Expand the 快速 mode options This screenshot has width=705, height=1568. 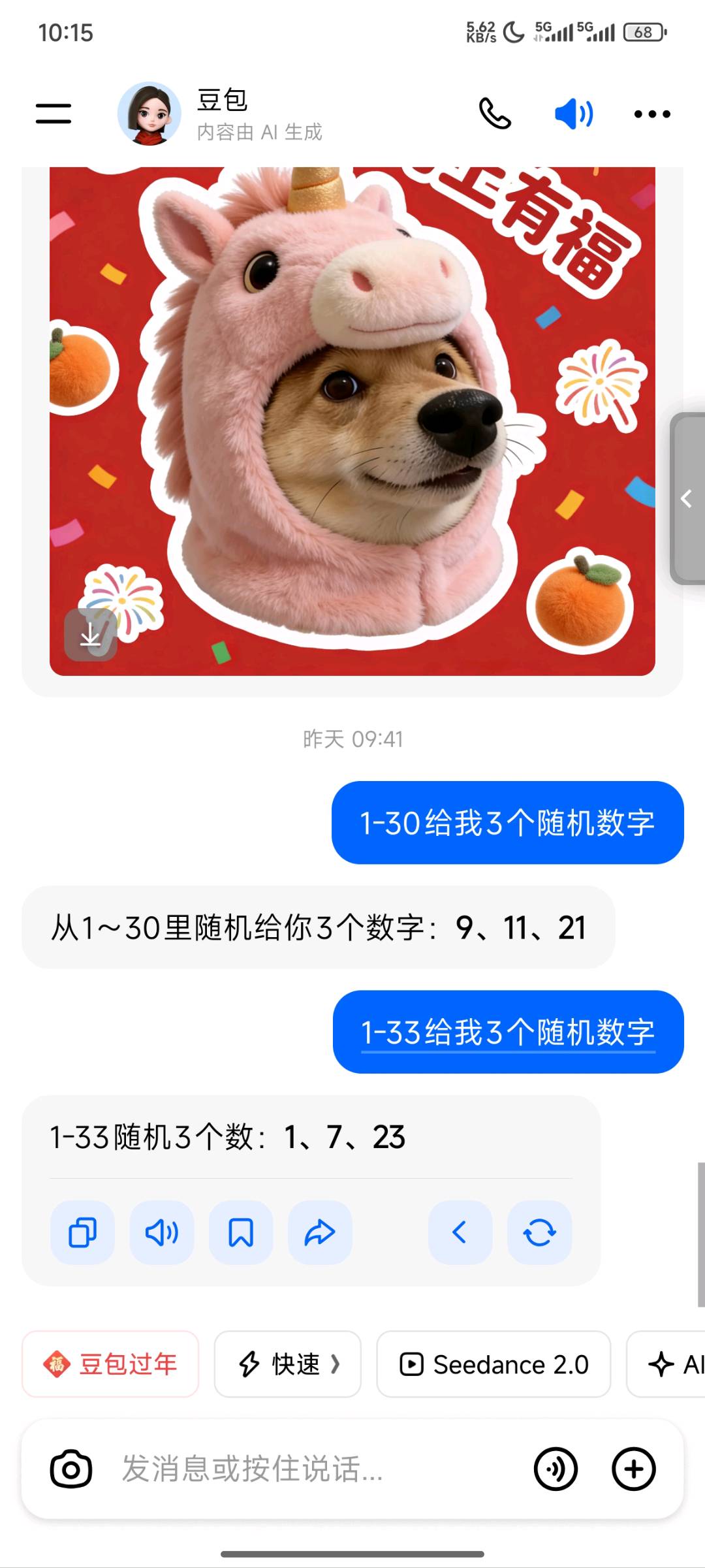pyautogui.click(x=287, y=1364)
